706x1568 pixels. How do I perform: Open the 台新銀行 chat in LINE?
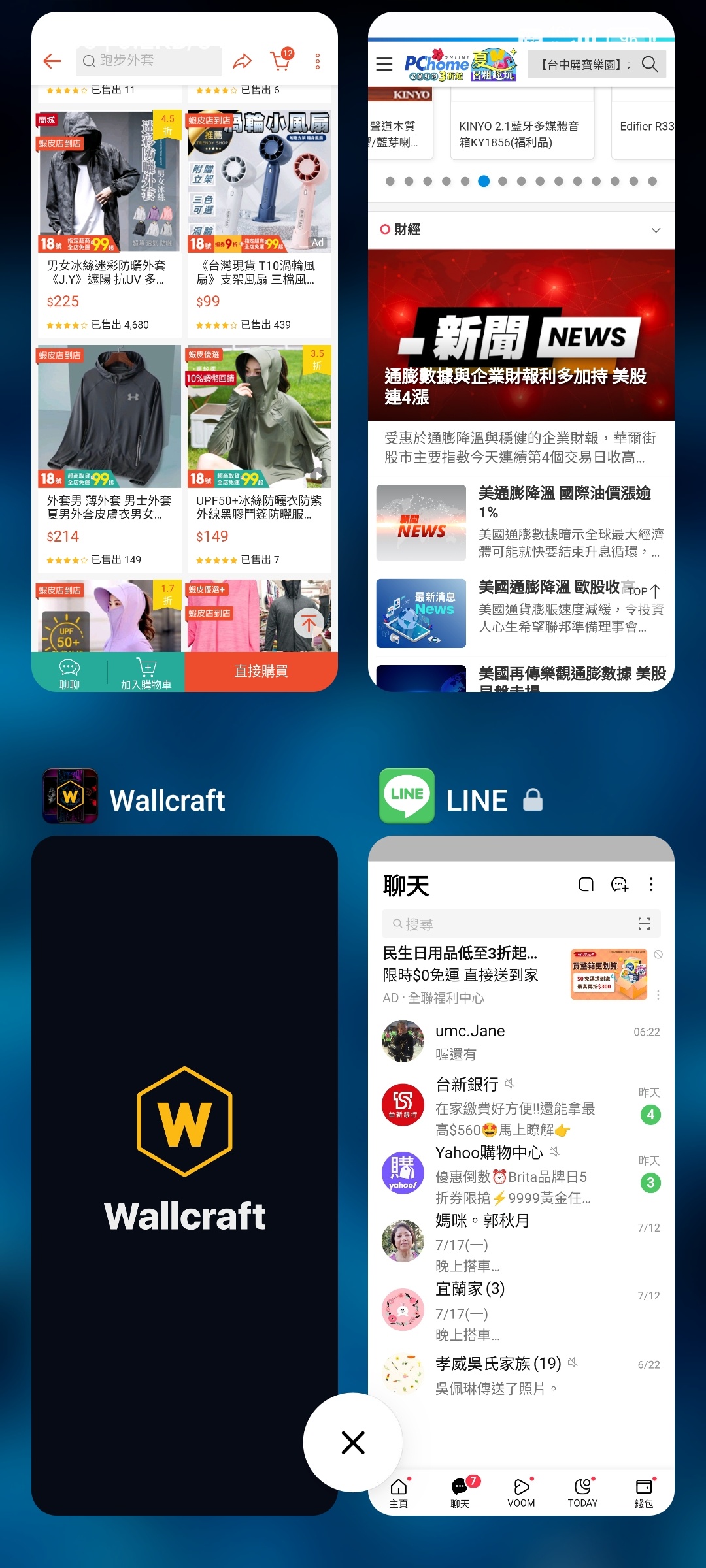coord(521,1106)
